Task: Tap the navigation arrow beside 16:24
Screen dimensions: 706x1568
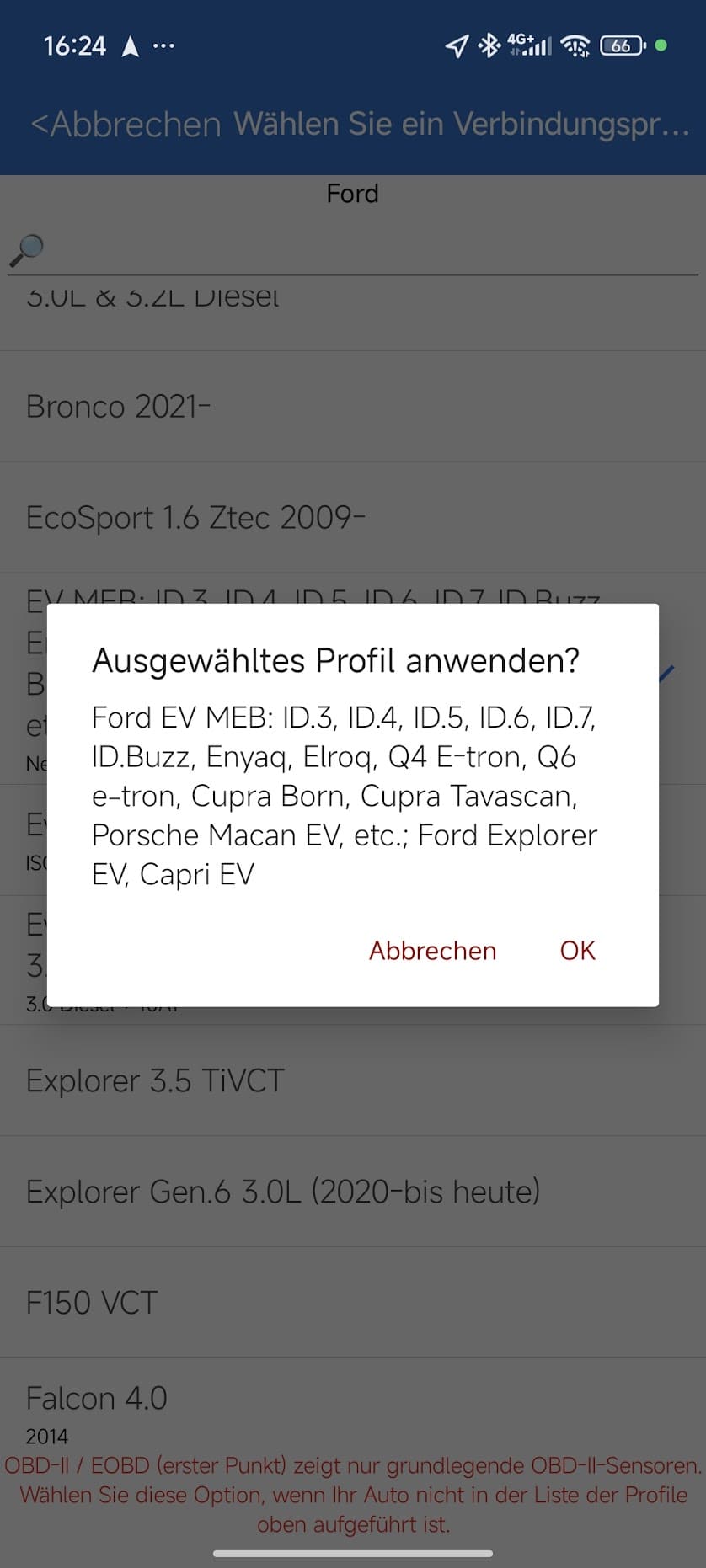Action: coord(131,45)
